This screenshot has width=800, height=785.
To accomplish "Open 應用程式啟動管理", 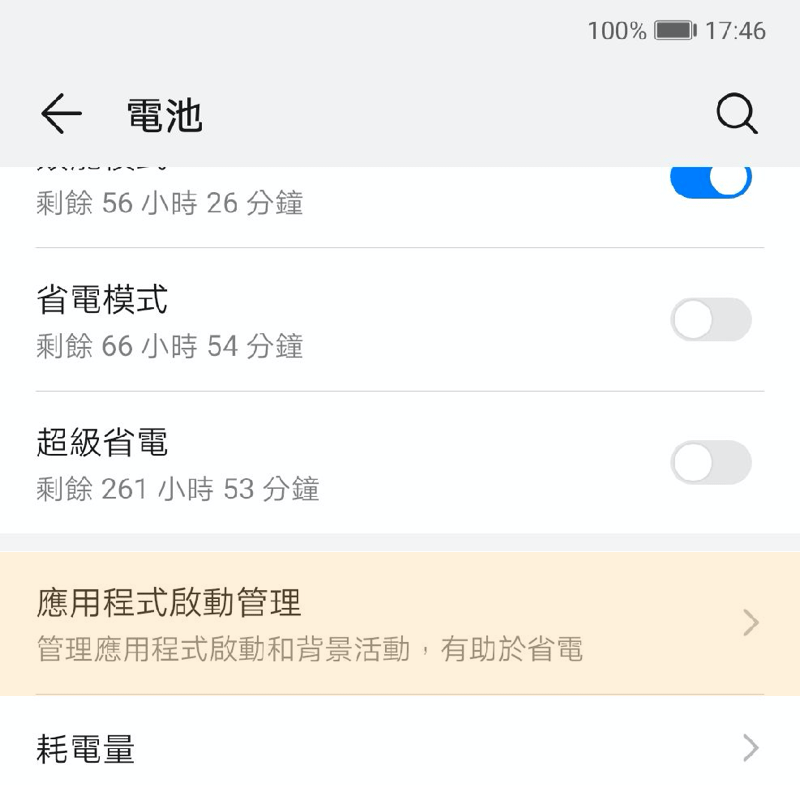I will point(400,624).
